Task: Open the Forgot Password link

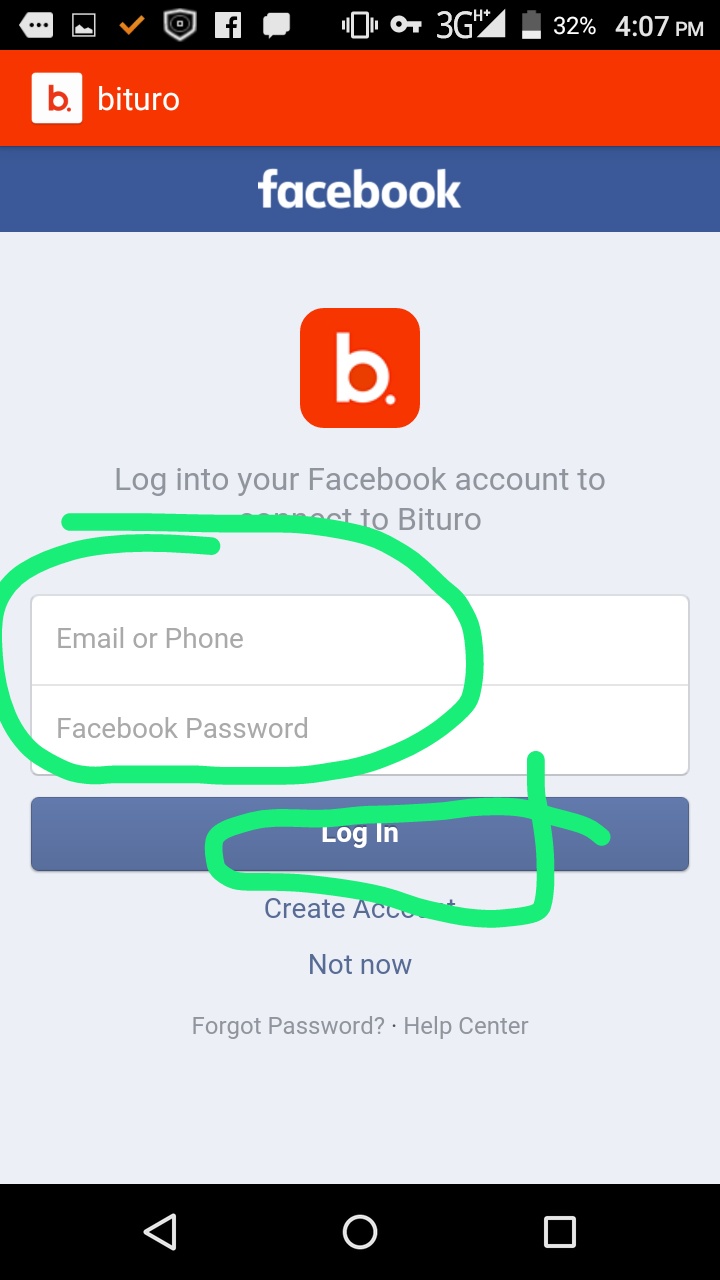Action: point(288,1026)
